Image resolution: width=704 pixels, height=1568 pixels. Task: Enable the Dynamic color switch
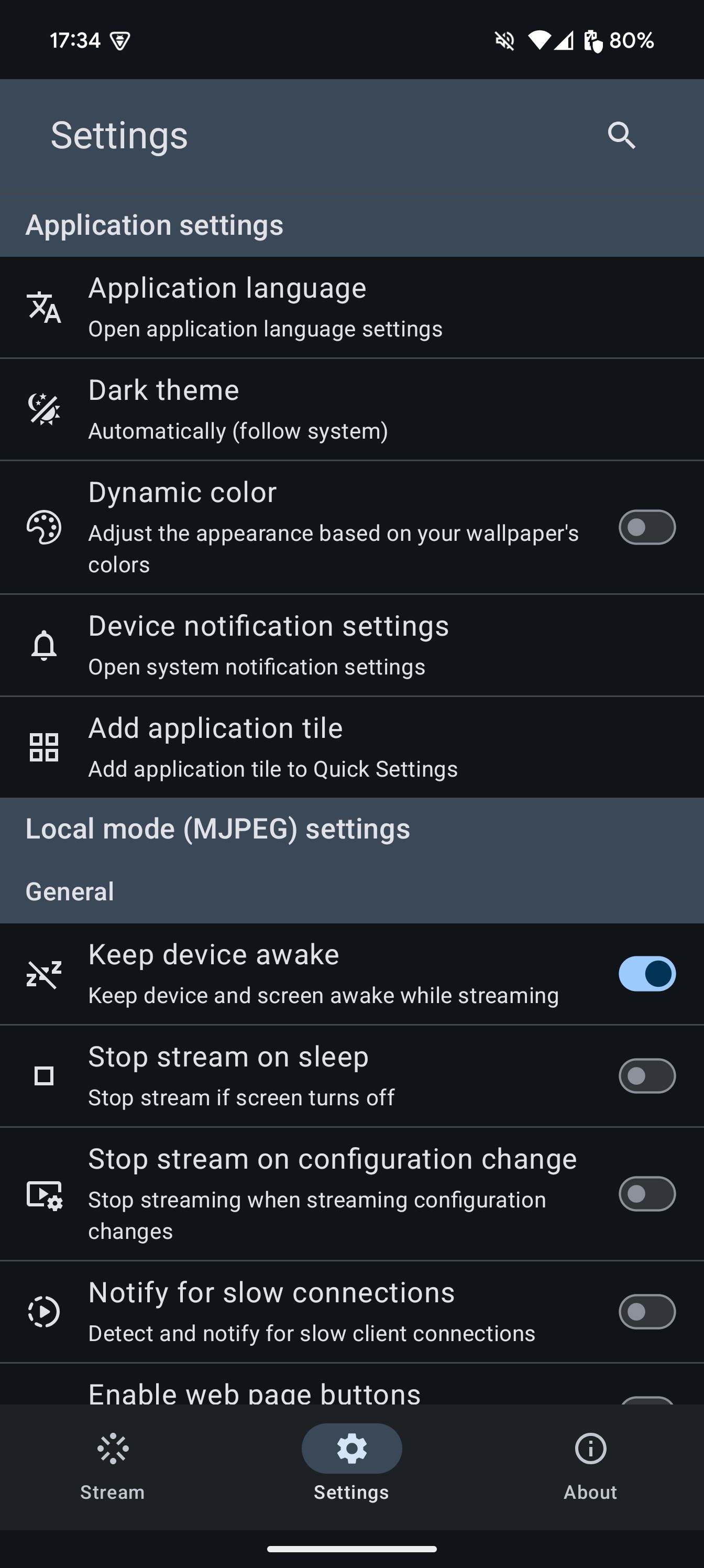pyautogui.click(x=647, y=527)
